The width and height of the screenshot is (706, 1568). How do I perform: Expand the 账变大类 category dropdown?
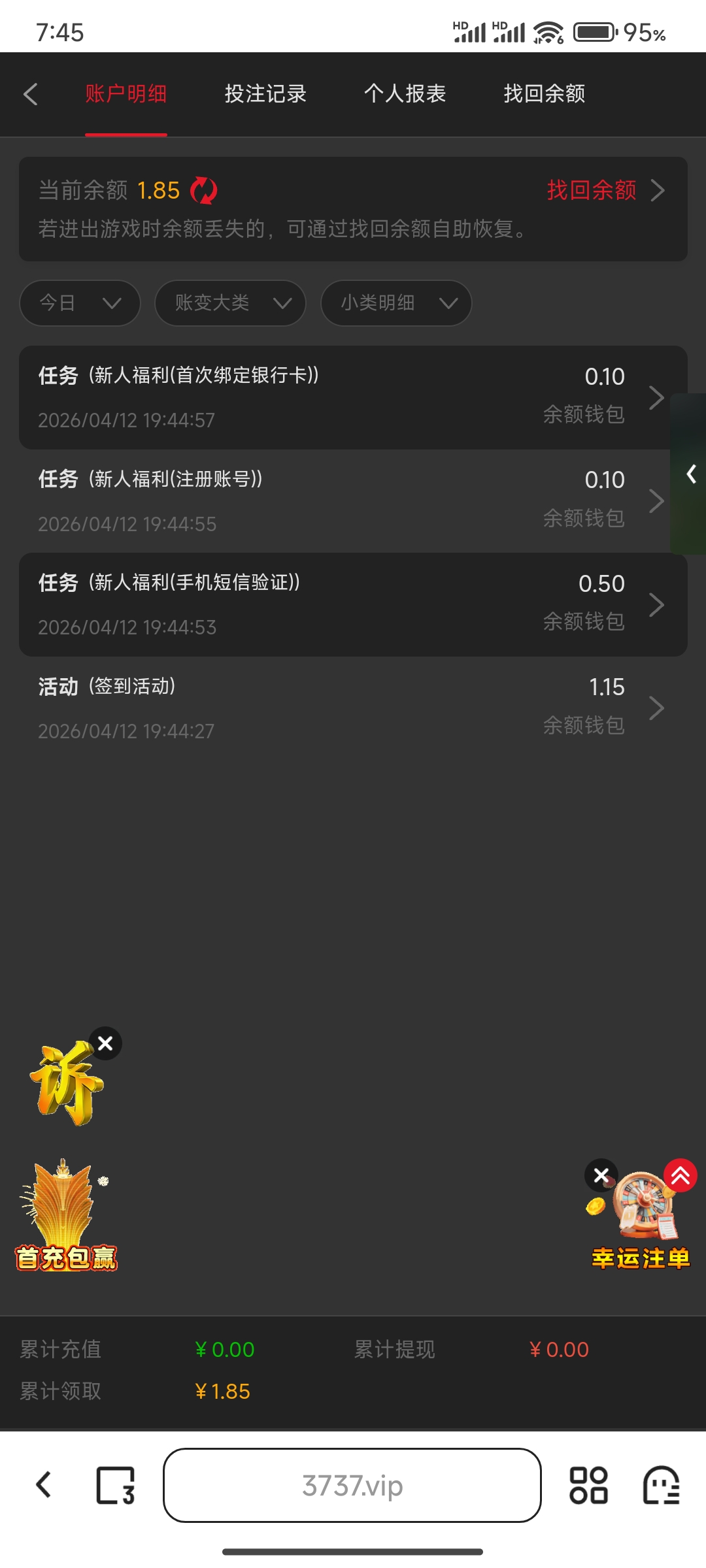230,302
